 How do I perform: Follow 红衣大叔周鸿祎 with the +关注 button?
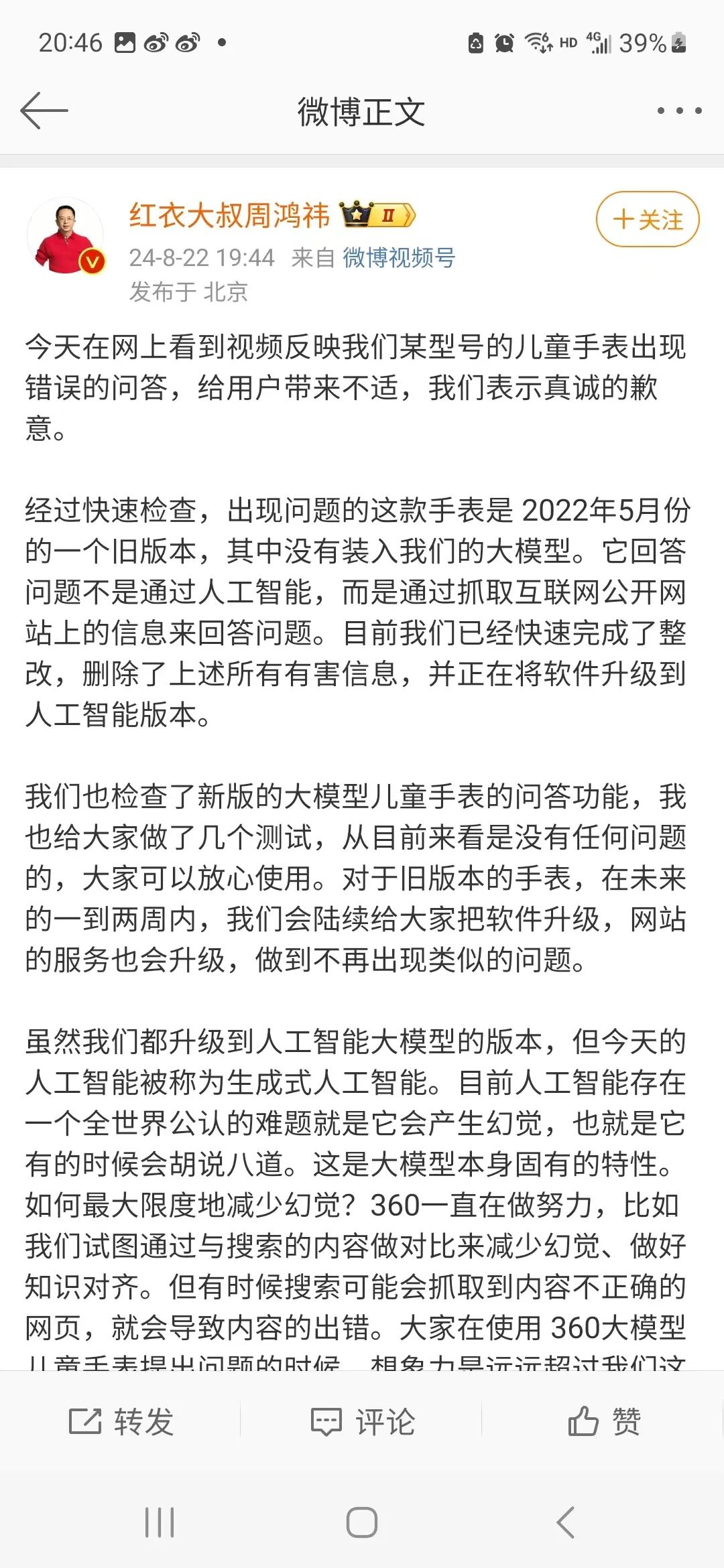pyautogui.click(x=647, y=219)
